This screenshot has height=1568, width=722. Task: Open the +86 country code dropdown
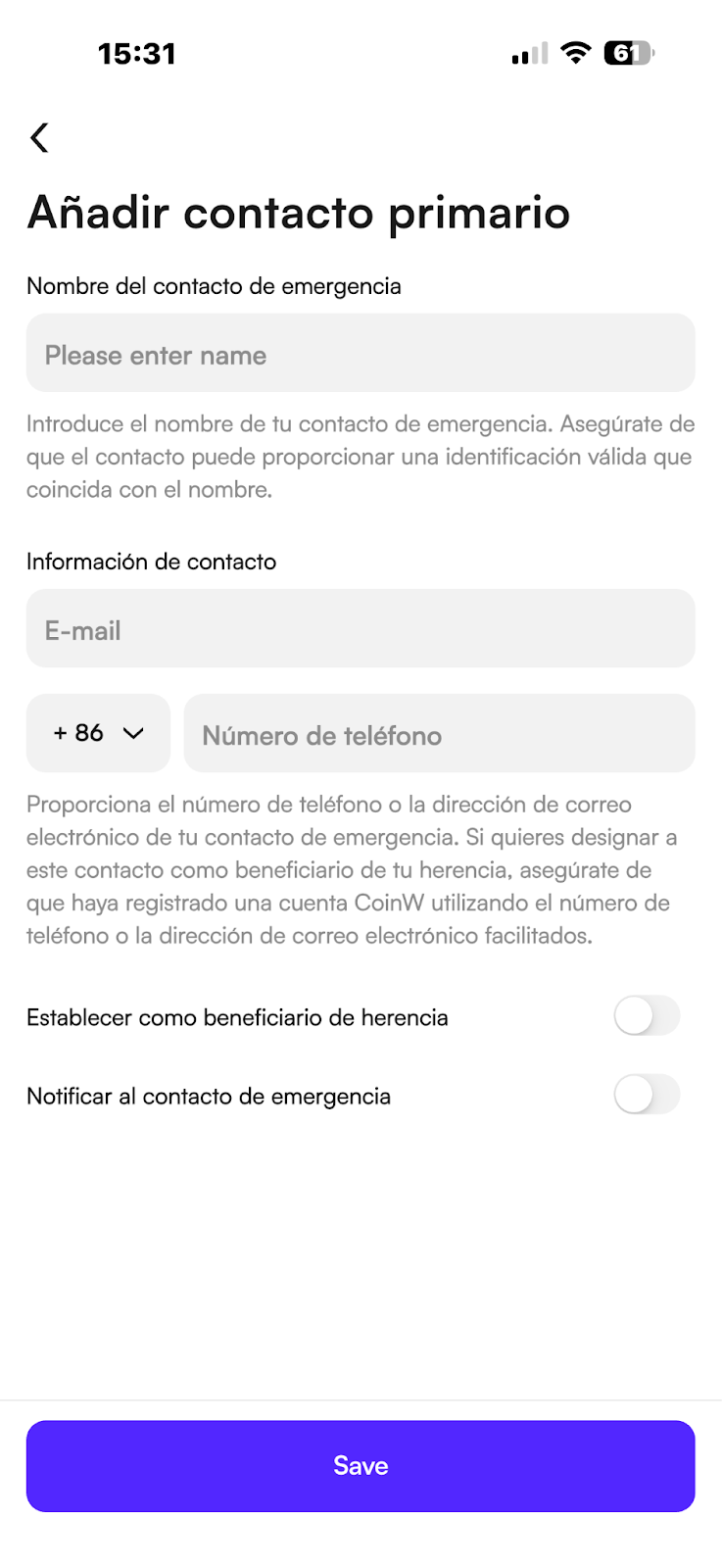98,733
